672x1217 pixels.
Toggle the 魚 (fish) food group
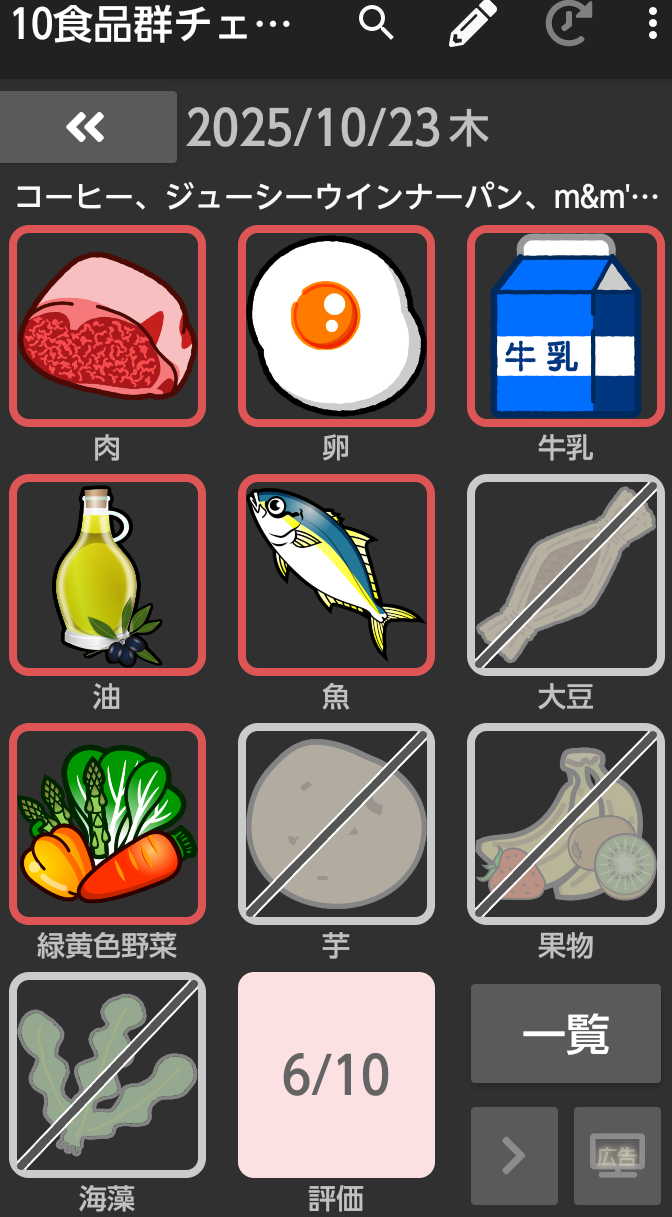336,574
